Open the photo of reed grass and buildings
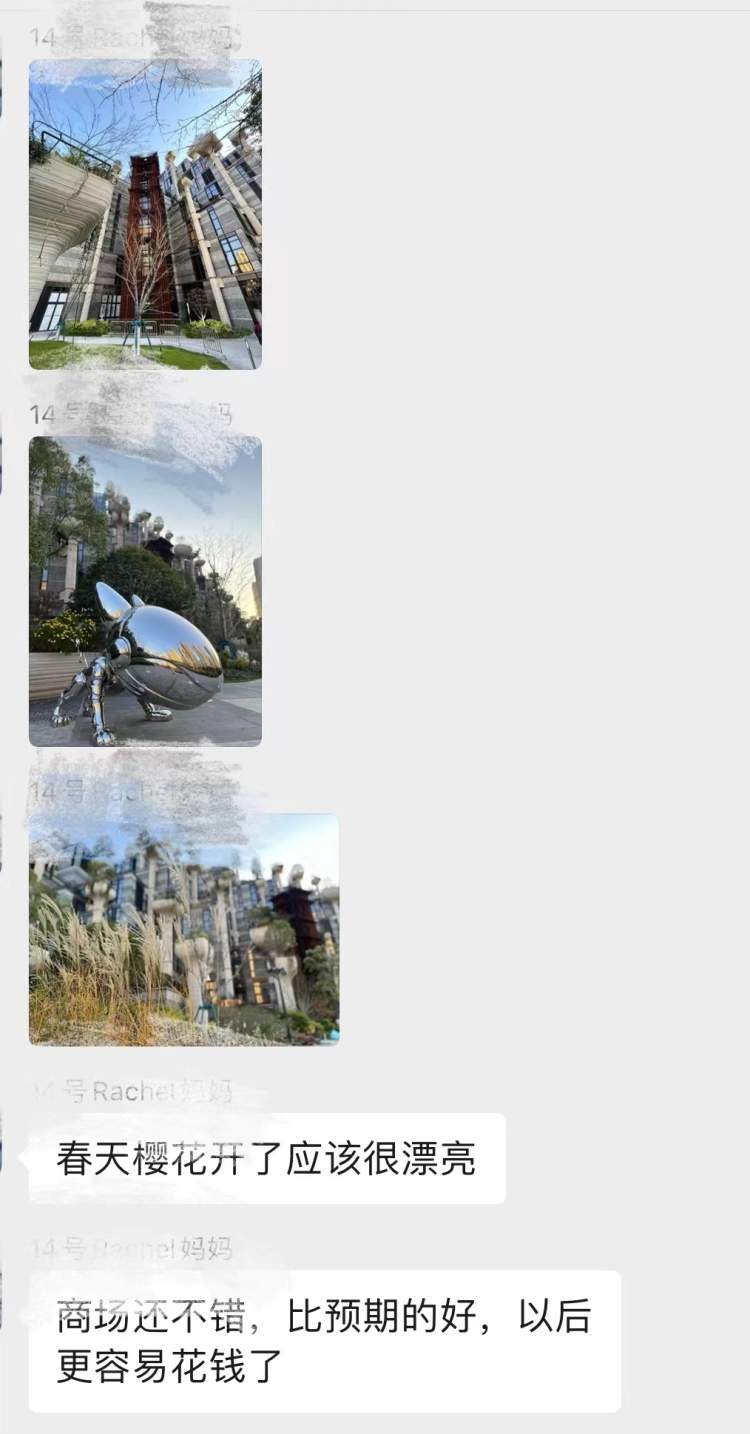Screen dimensions: 750x1434 point(184,929)
